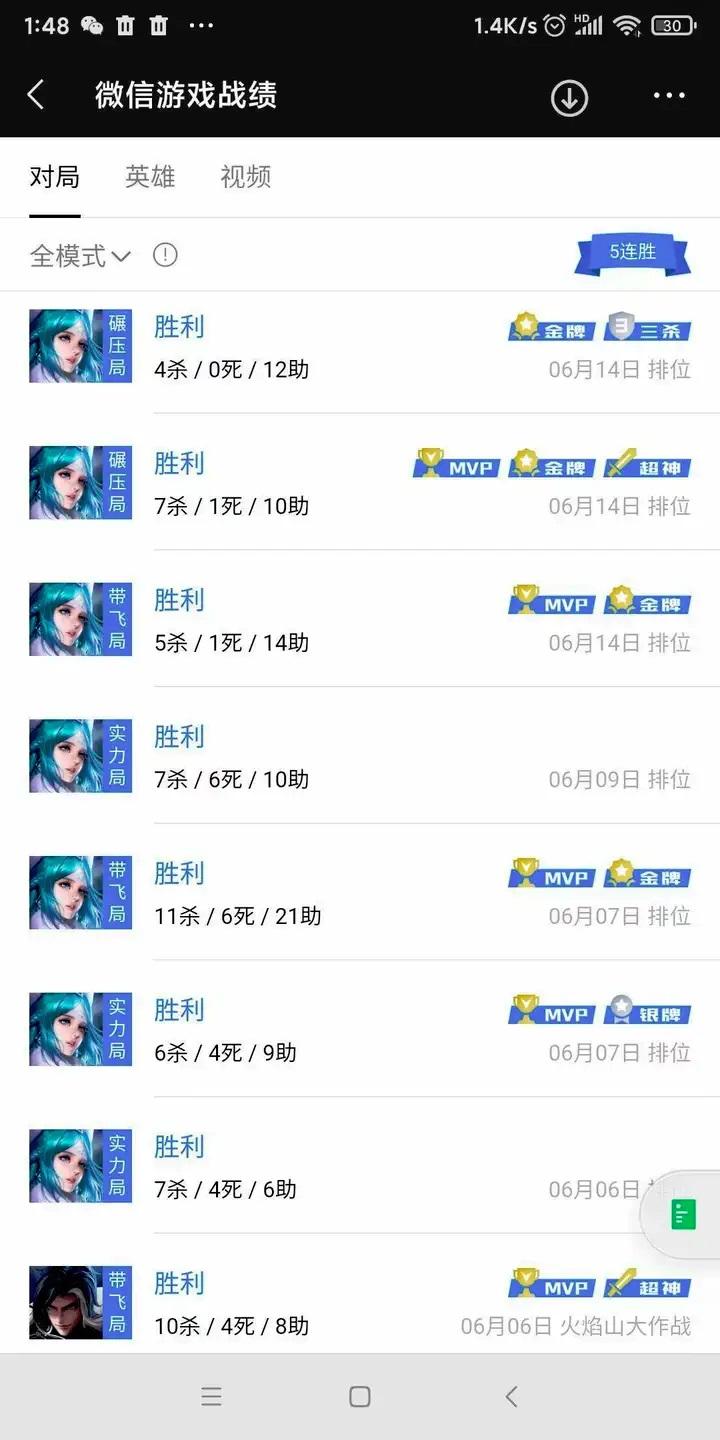Tap the system home button

(x=360, y=1397)
